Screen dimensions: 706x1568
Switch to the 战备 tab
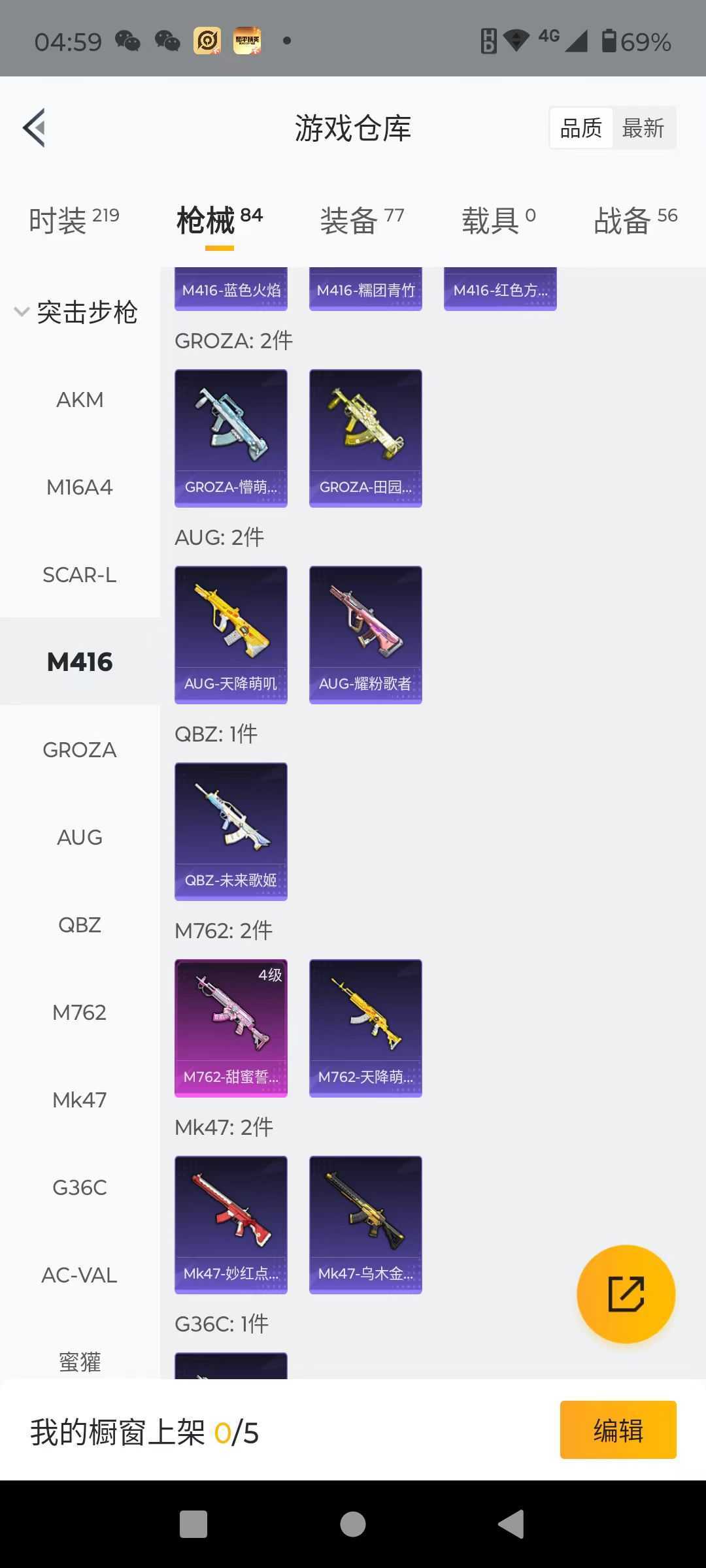pyautogui.click(x=635, y=220)
